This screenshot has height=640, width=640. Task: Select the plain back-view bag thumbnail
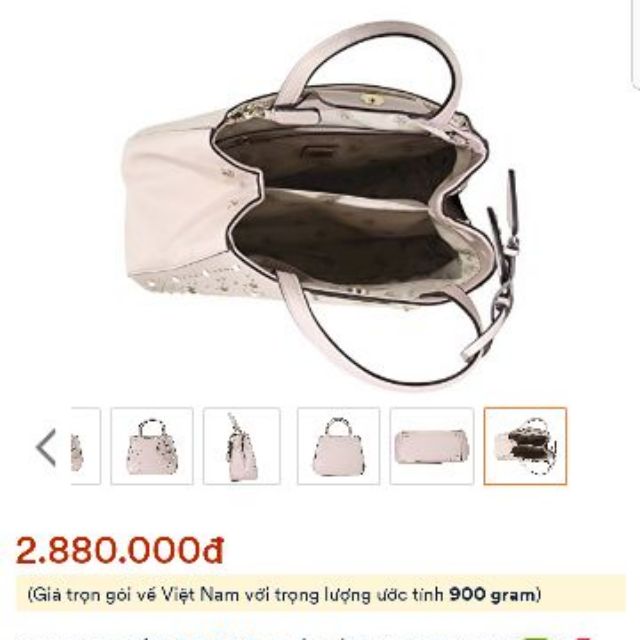click(x=338, y=447)
